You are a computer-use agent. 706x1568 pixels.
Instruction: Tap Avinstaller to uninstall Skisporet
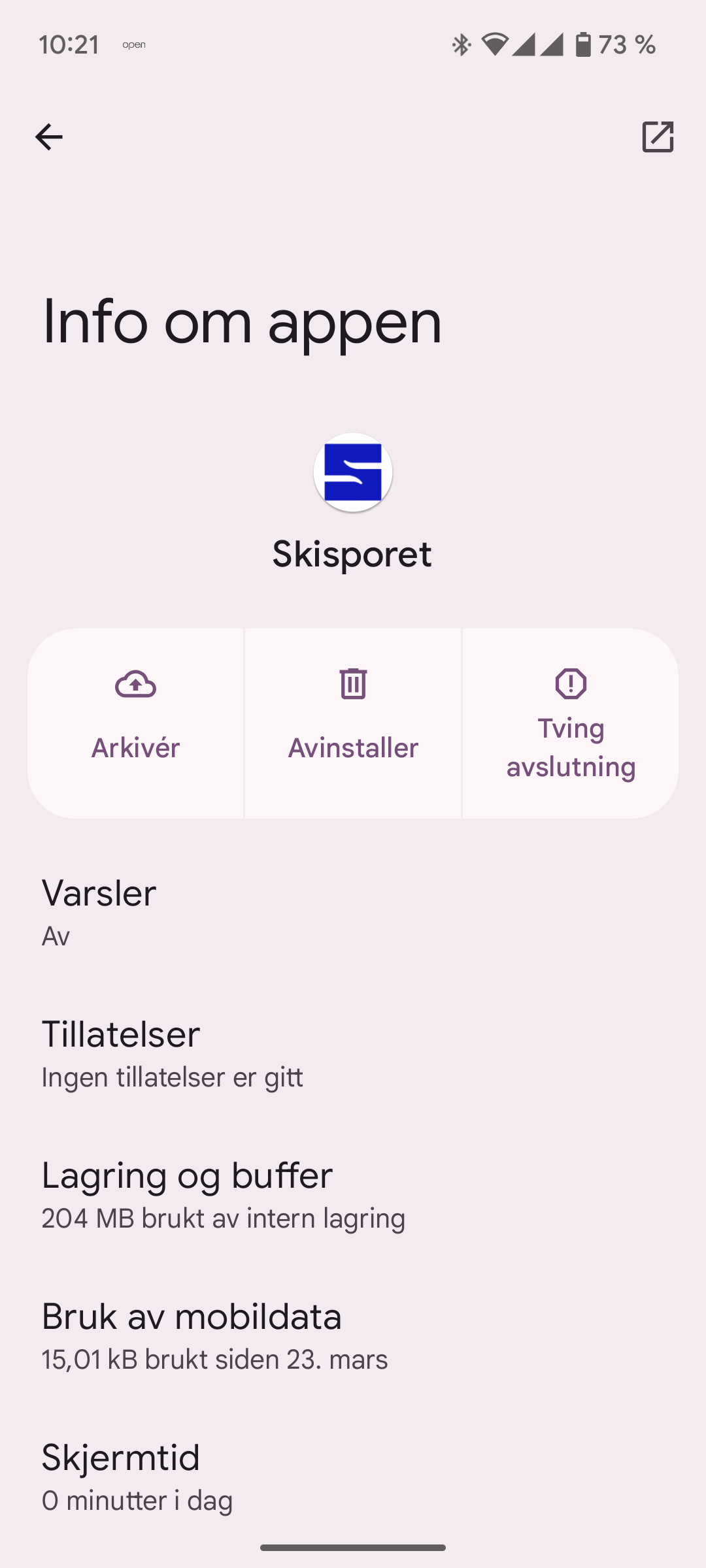[x=353, y=723]
